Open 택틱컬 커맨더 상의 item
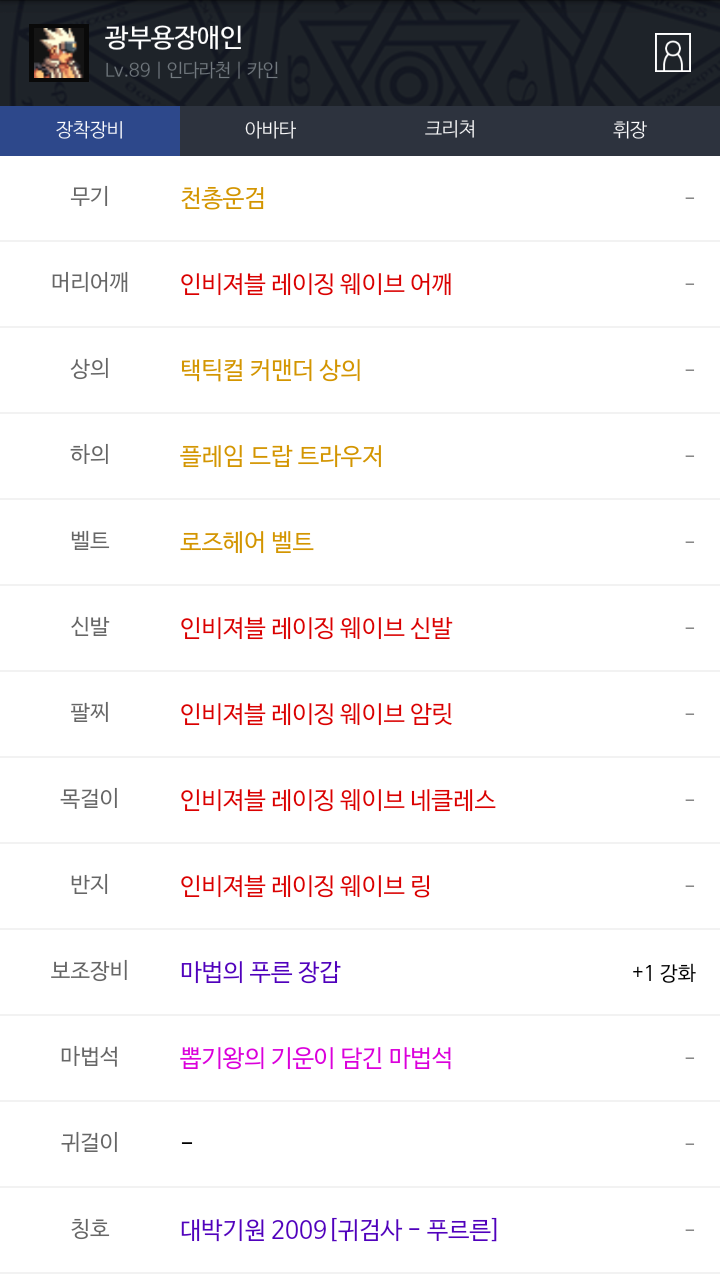 click(x=271, y=370)
